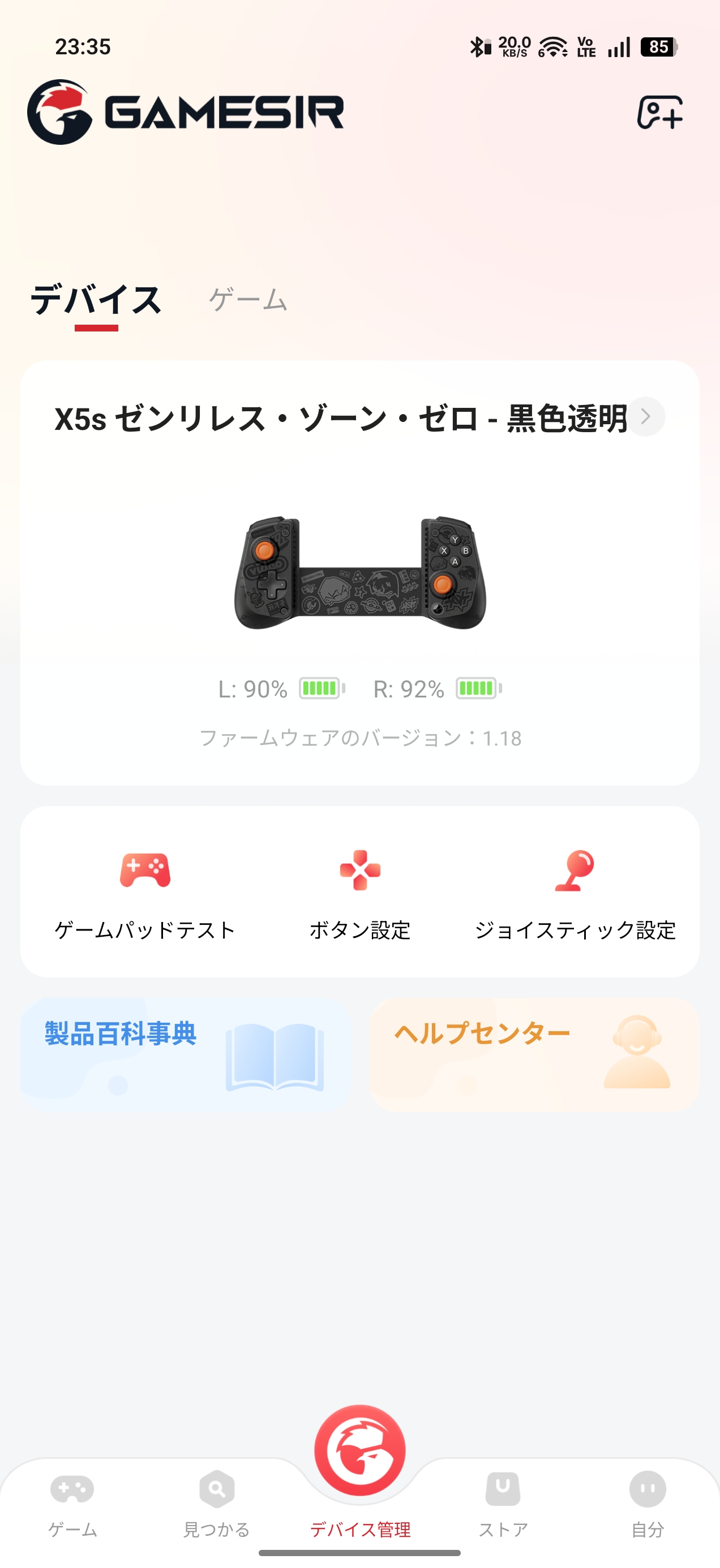Image resolution: width=720 pixels, height=1568 pixels.
Task: Open ジョイスティック設定
Action: tap(575, 893)
